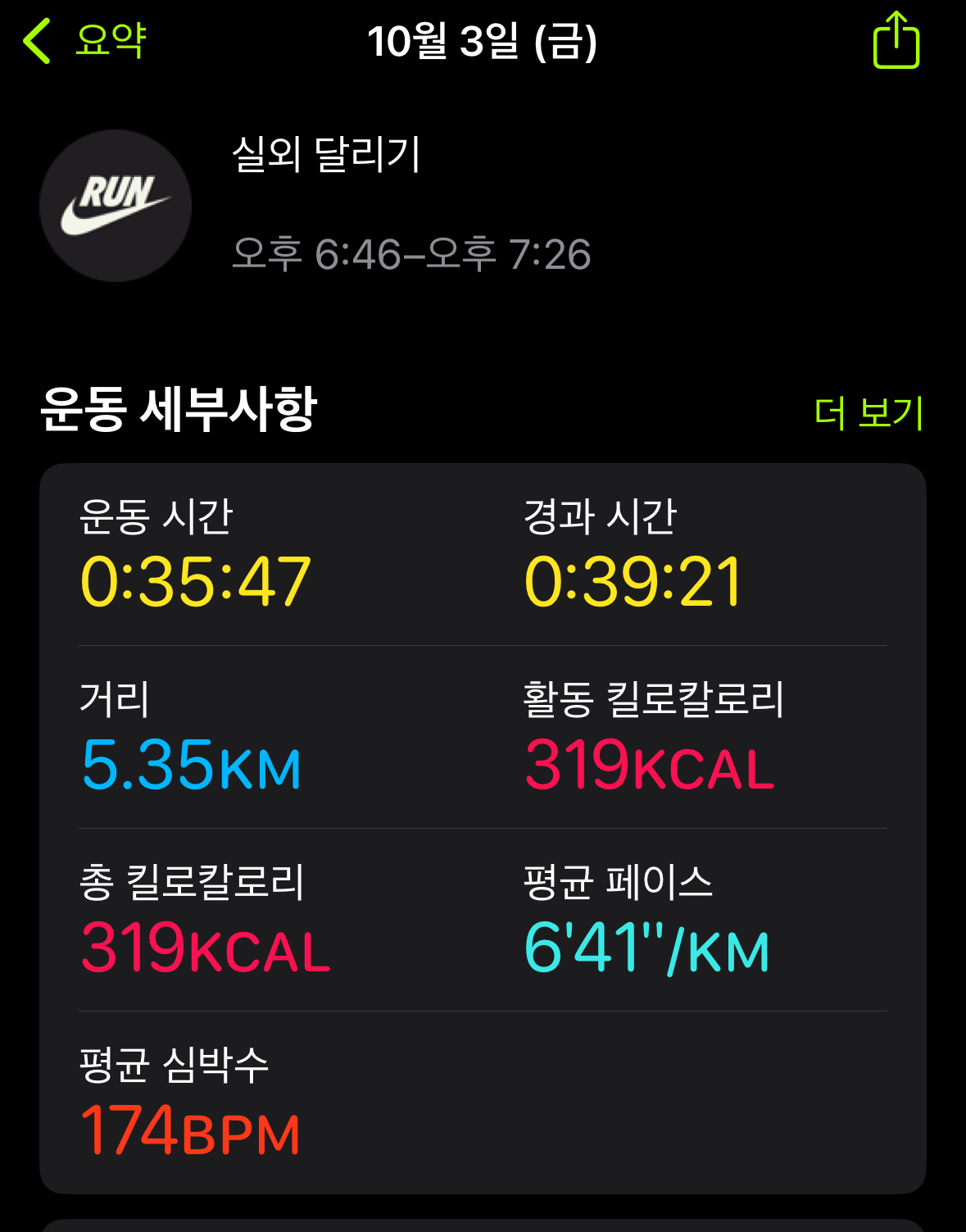This screenshot has height=1232, width=966.
Task: Open 더 보기 for workout details
Action: (x=868, y=412)
